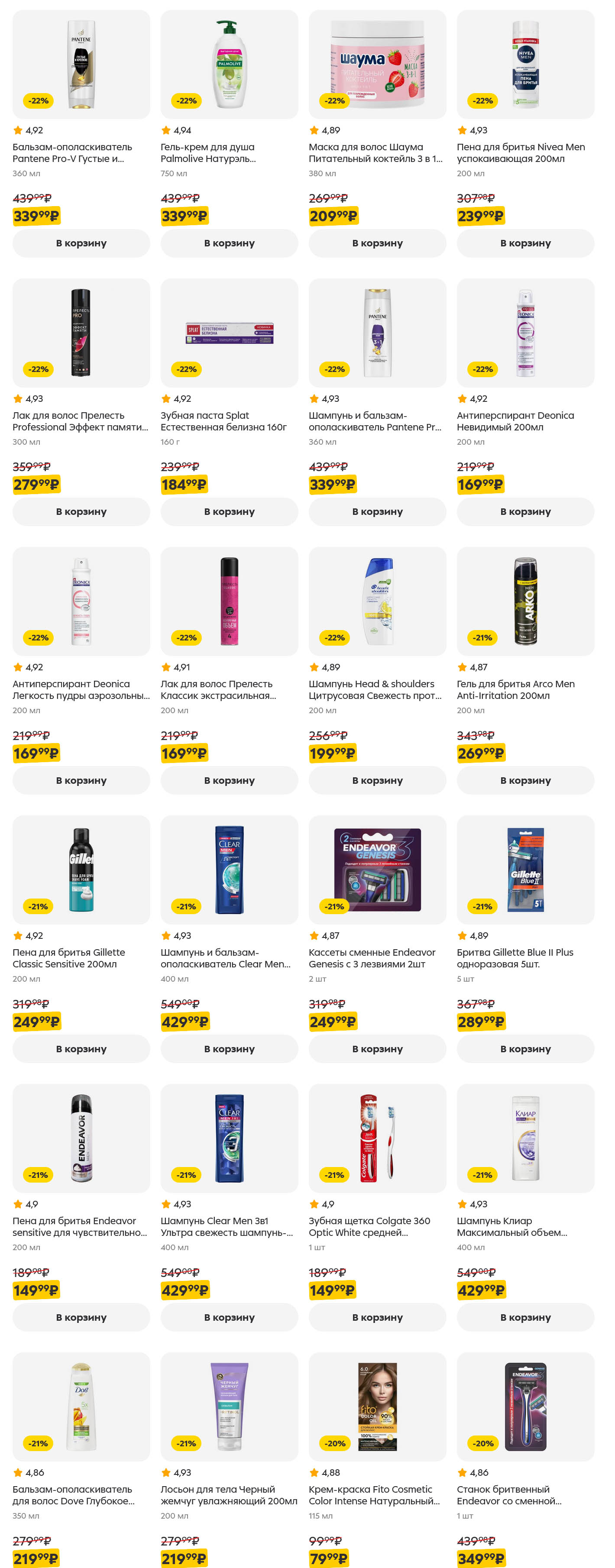Add Nivea Men shaving foam to cart
This screenshot has height=1568, width=615.
(525, 243)
